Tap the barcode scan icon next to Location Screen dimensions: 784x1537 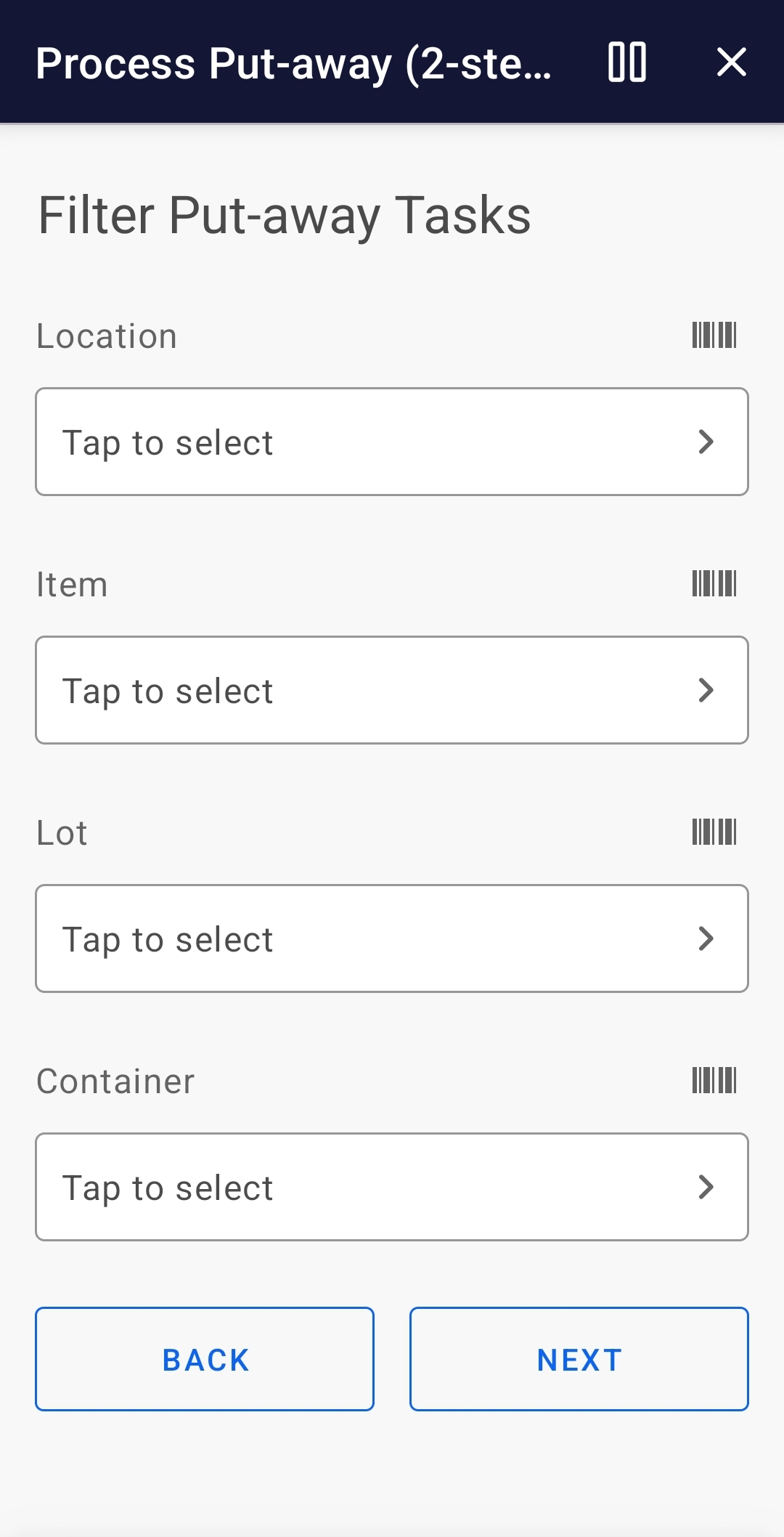pyautogui.click(x=714, y=335)
